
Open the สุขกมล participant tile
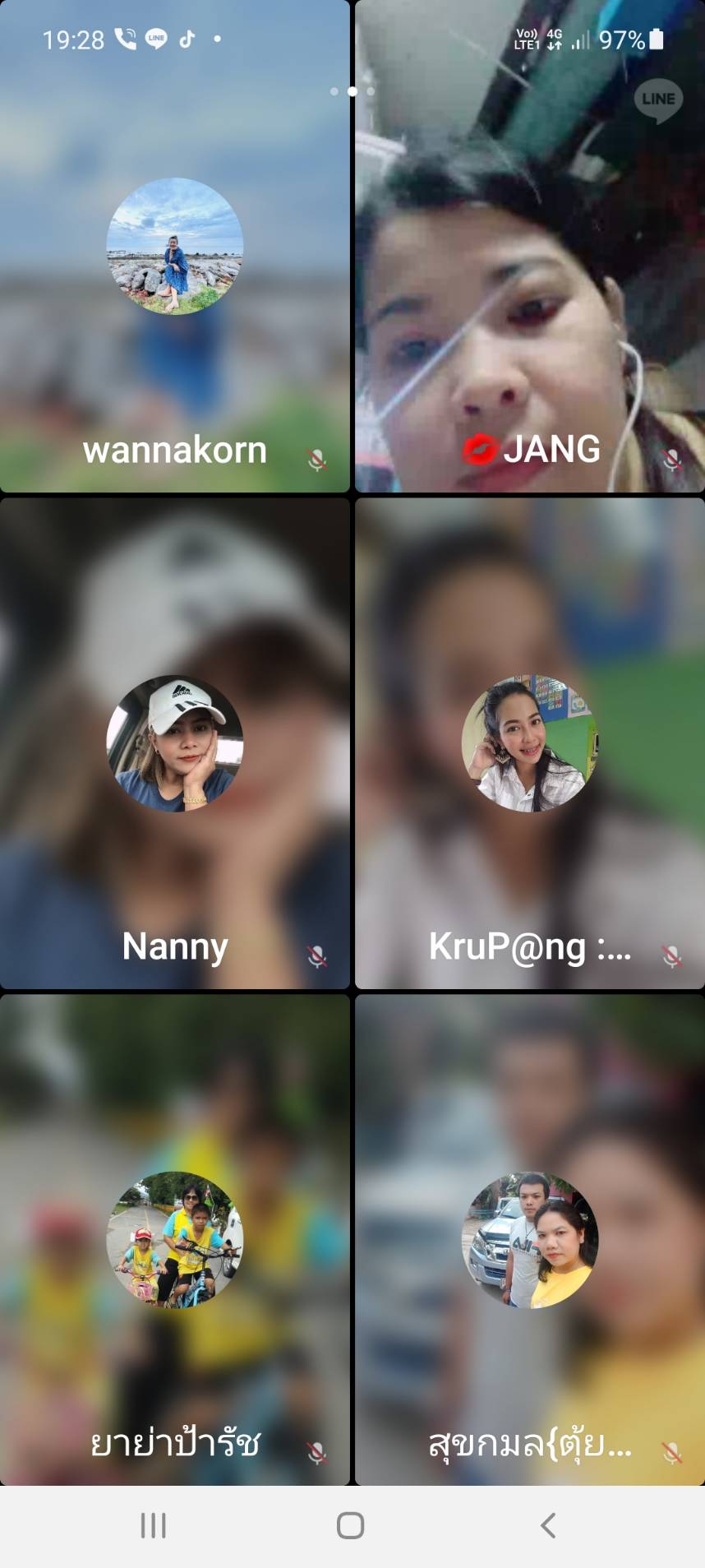click(529, 1239)
